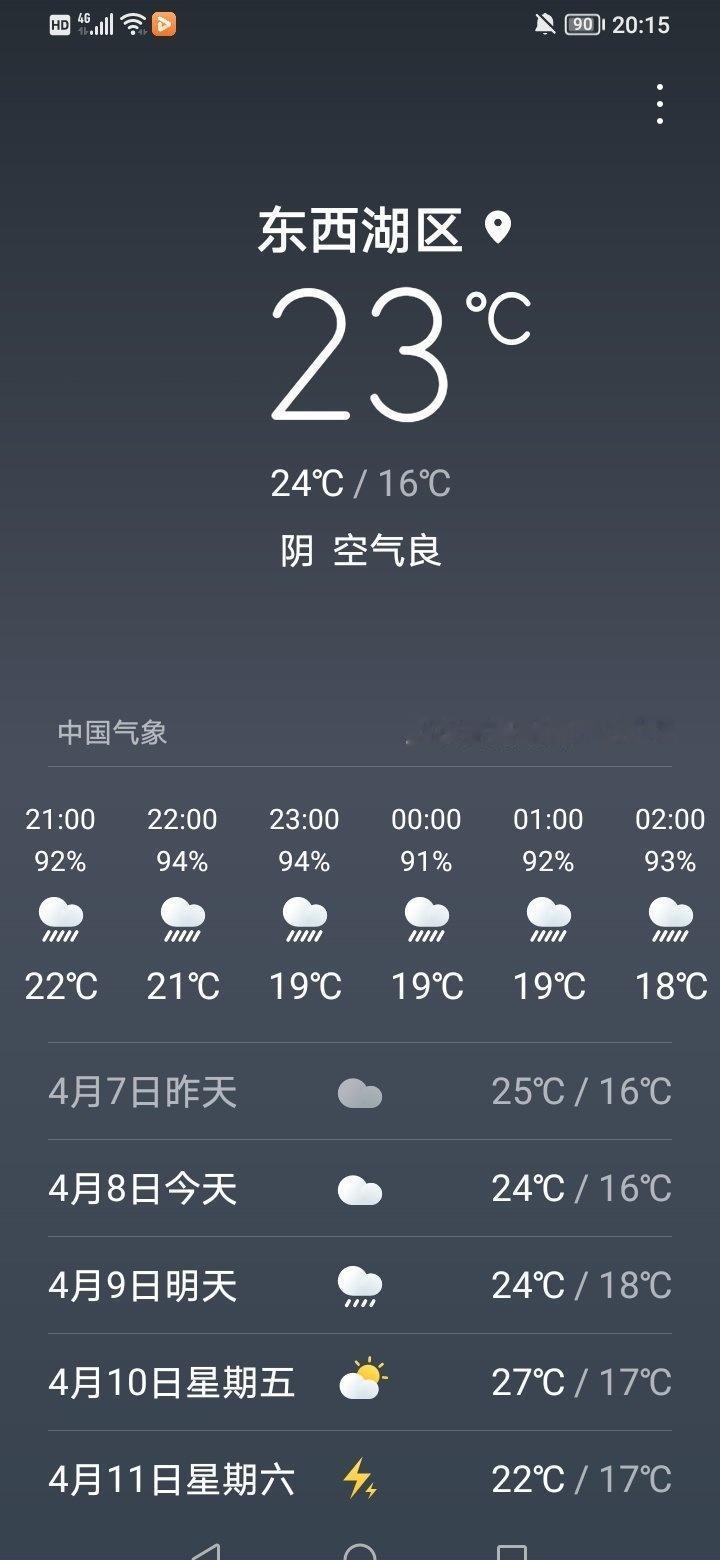Open the 中国气象 data source link
This screenshot has width=720, height=1560.
(x=112, y=733)
